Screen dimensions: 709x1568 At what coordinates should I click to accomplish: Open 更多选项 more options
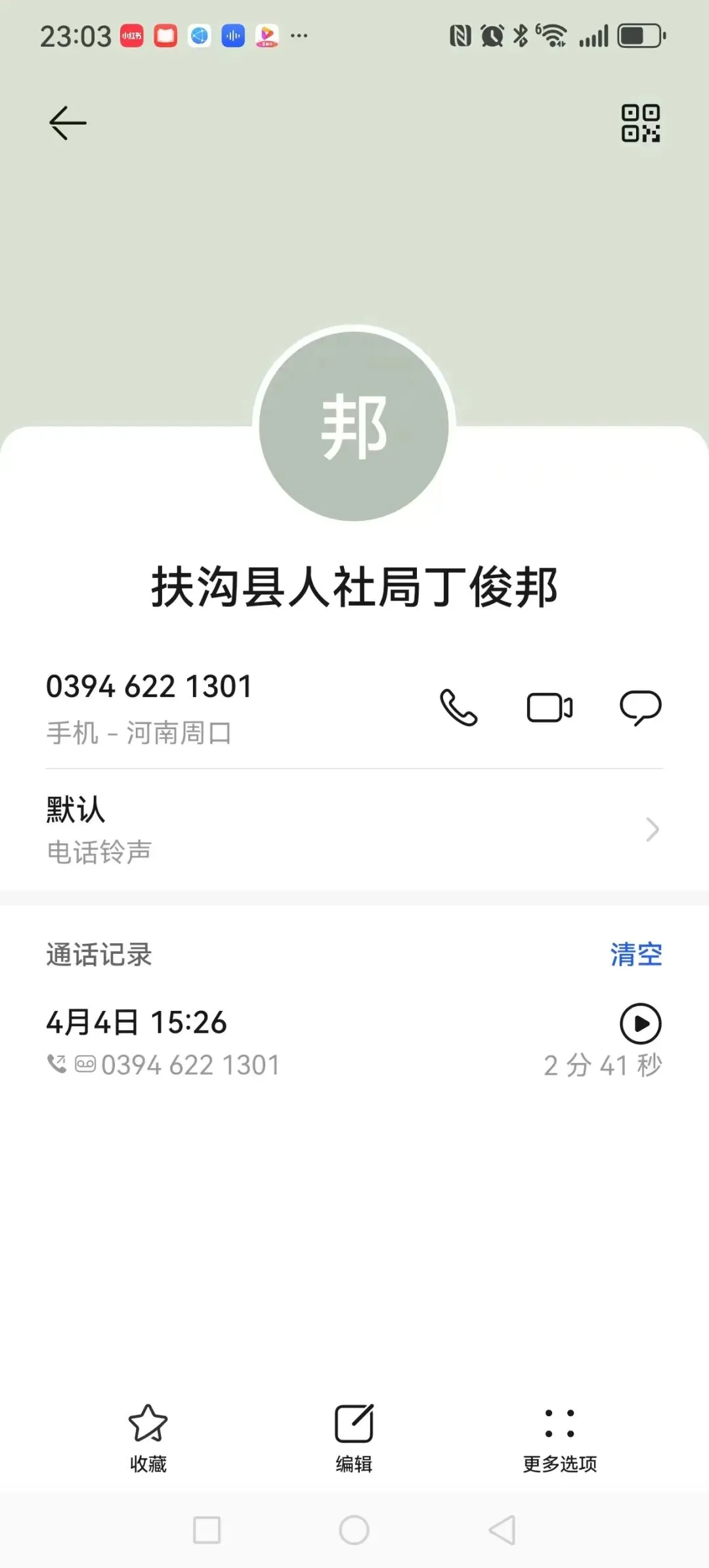[x=560, y=1438]
